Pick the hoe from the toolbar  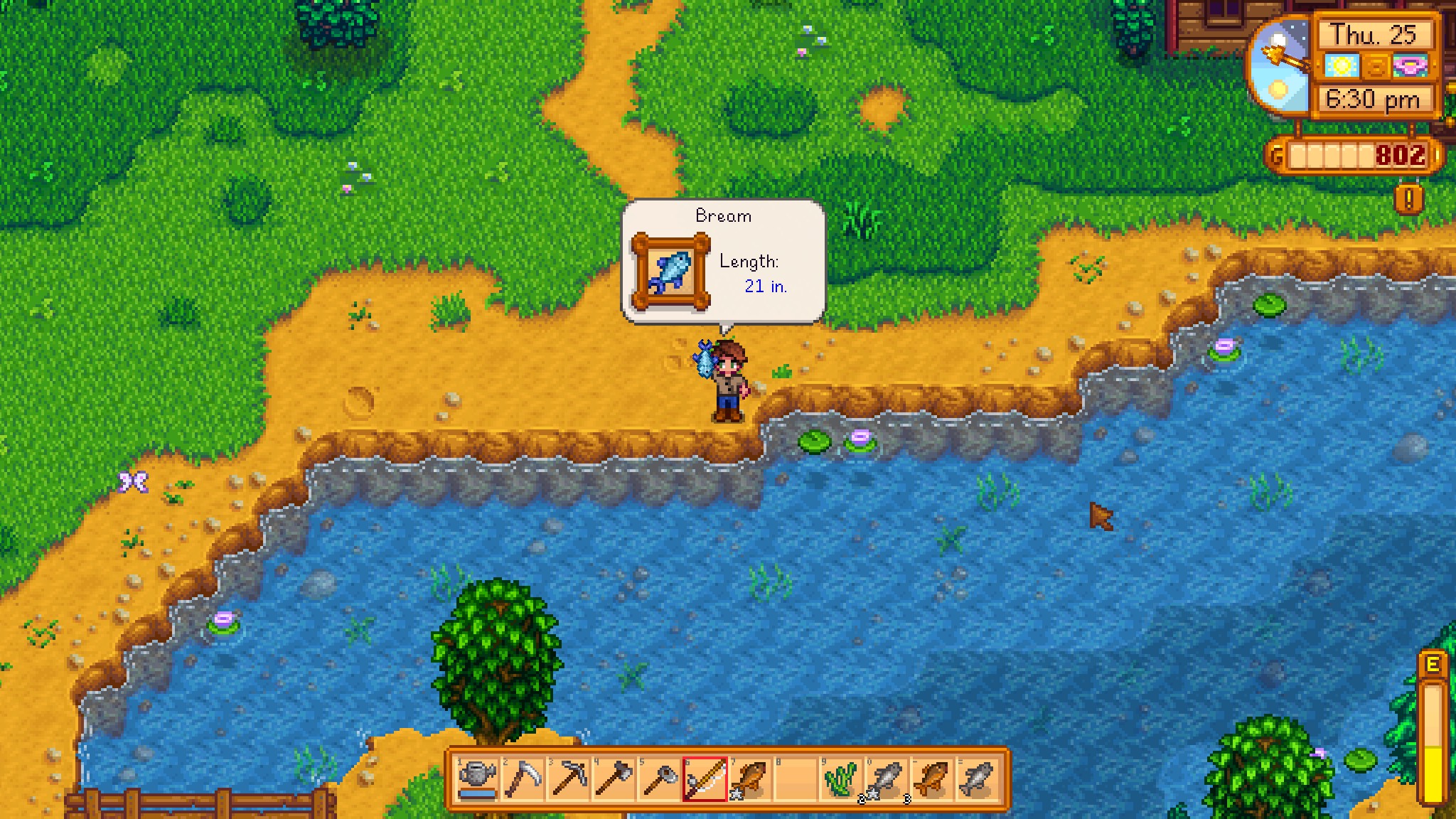(x=659, y=779)
